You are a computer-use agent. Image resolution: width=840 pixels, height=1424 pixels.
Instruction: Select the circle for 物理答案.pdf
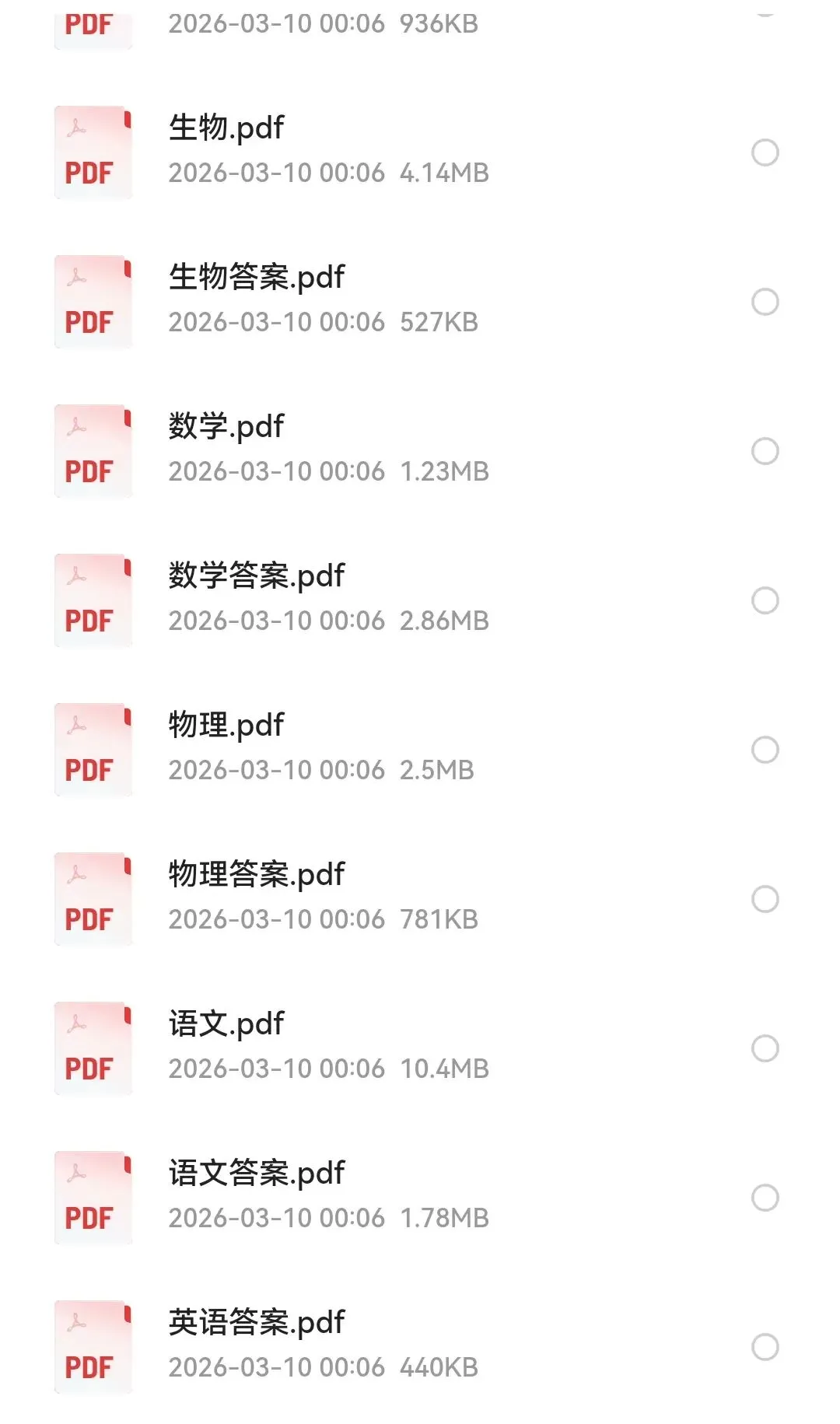[x=765, y=899]
